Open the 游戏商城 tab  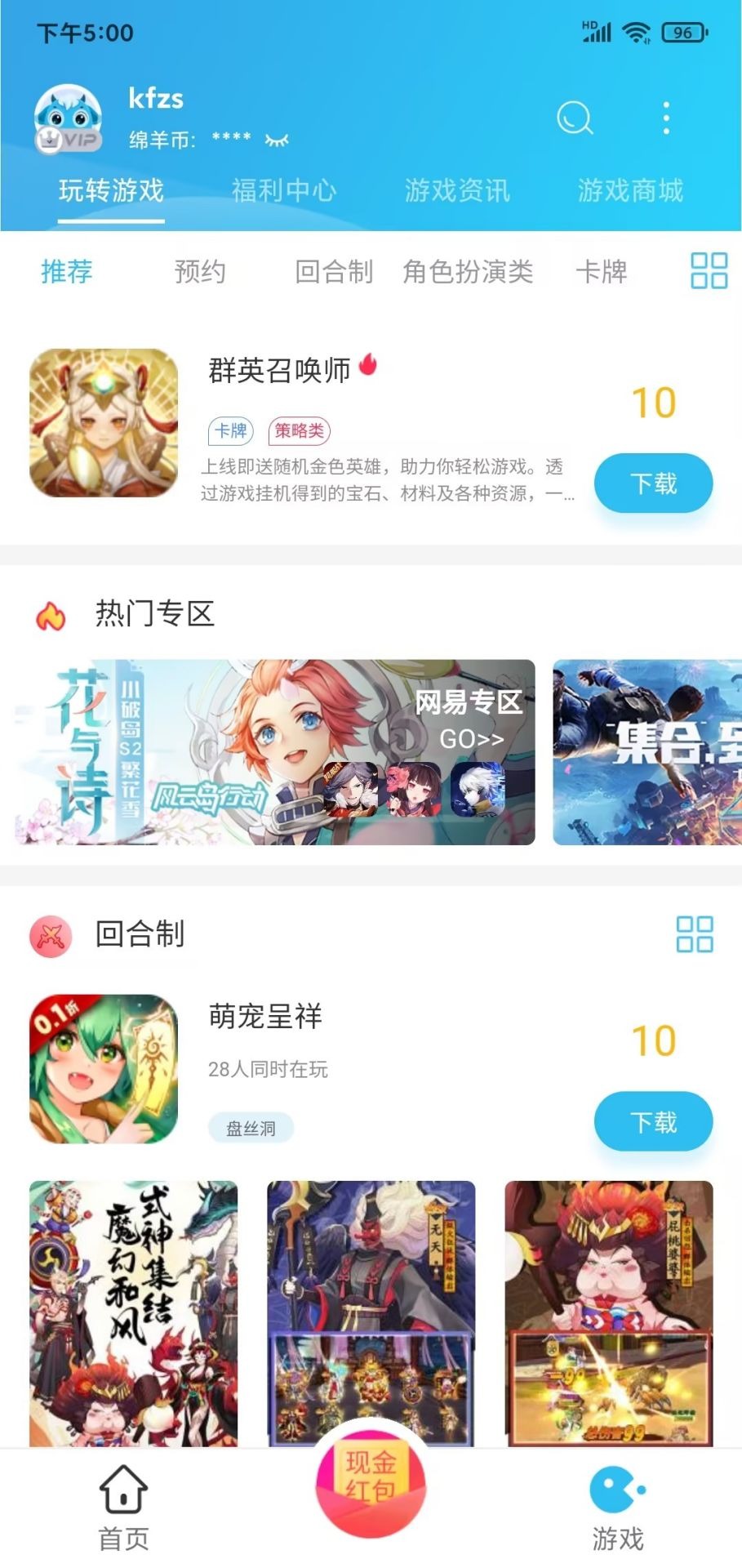[629, 191]
